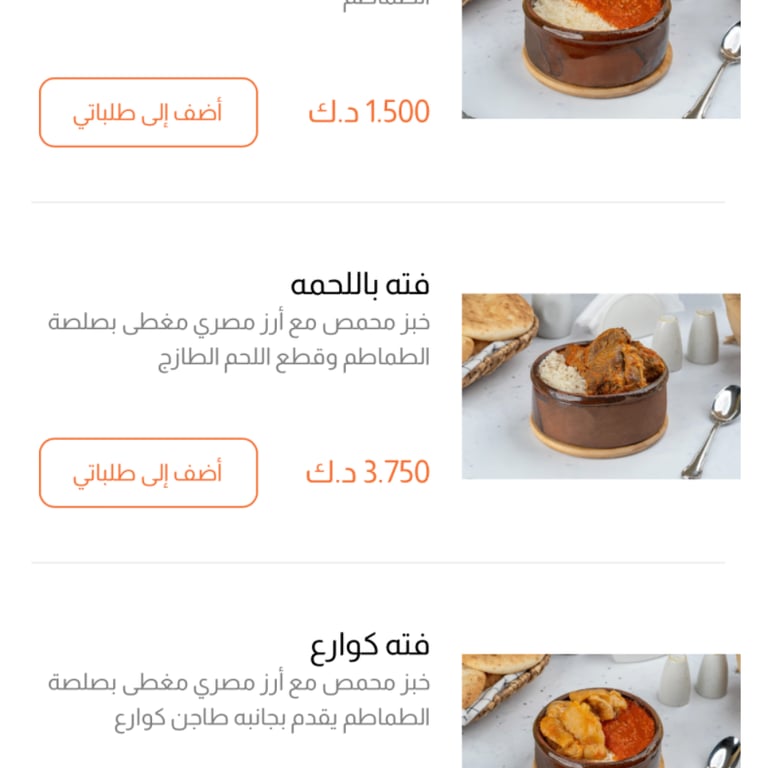Image resolution: width=768 pixels, height=768 pixels.
Task: Add فته باللحمه to my orders
Action: [x=148, y=473]
